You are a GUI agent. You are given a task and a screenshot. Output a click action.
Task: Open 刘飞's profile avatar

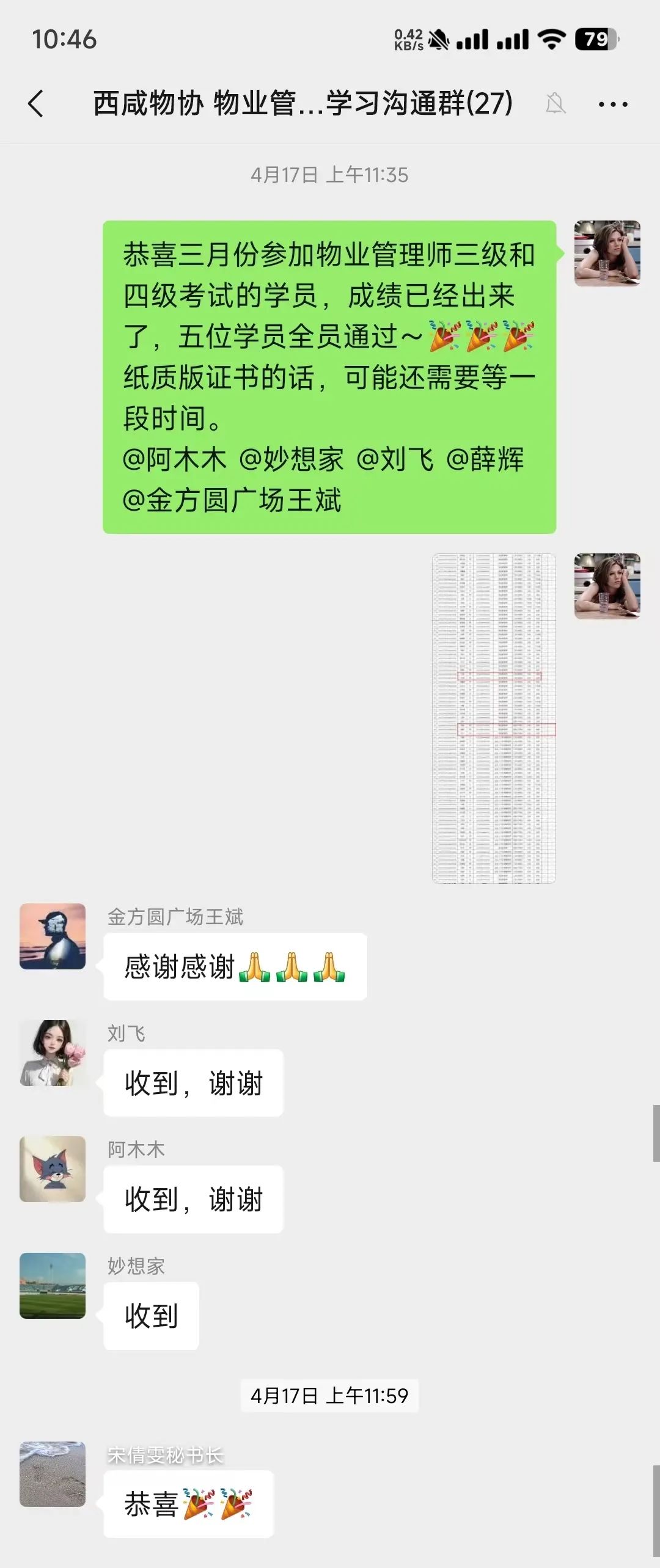pos(53,1052)
